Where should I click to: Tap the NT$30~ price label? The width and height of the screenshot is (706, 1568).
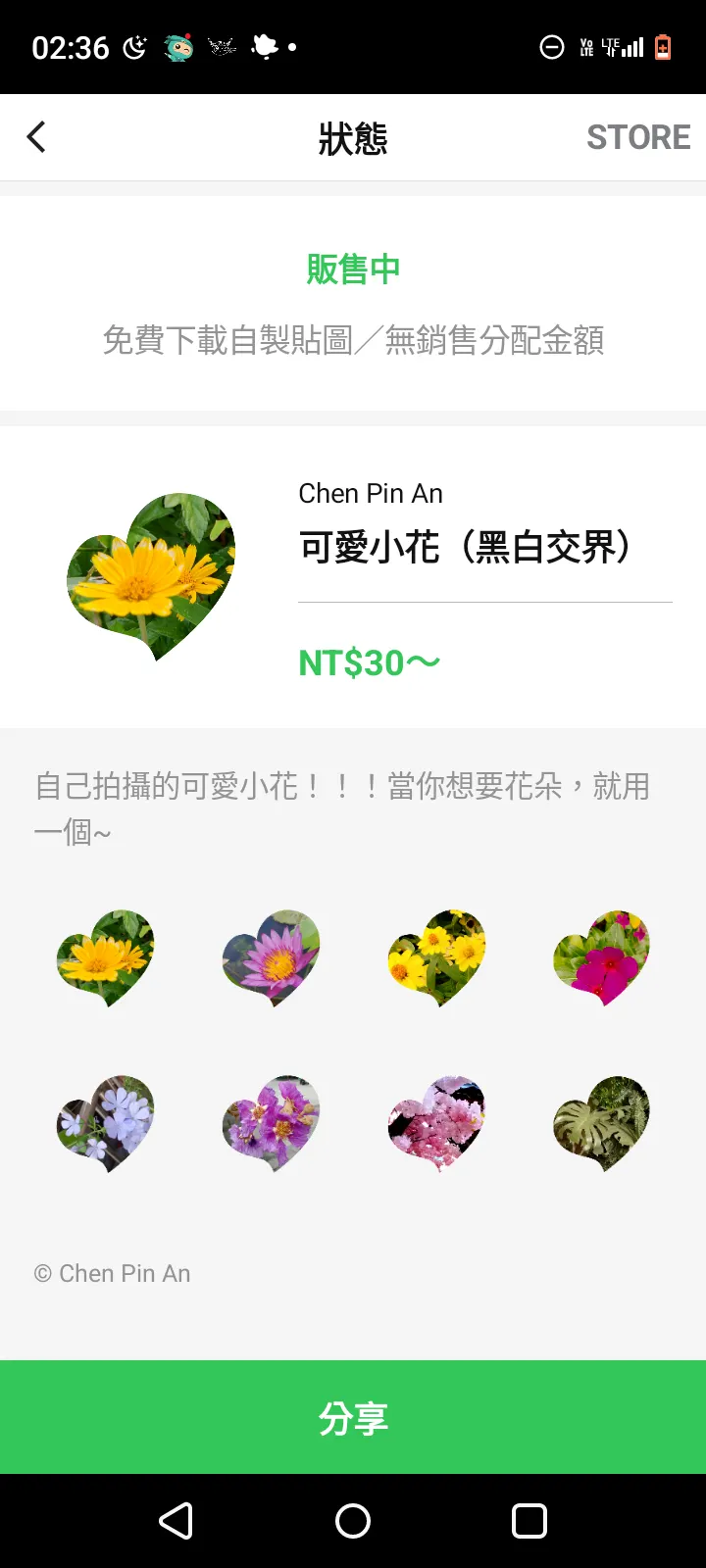coord(370,663)
